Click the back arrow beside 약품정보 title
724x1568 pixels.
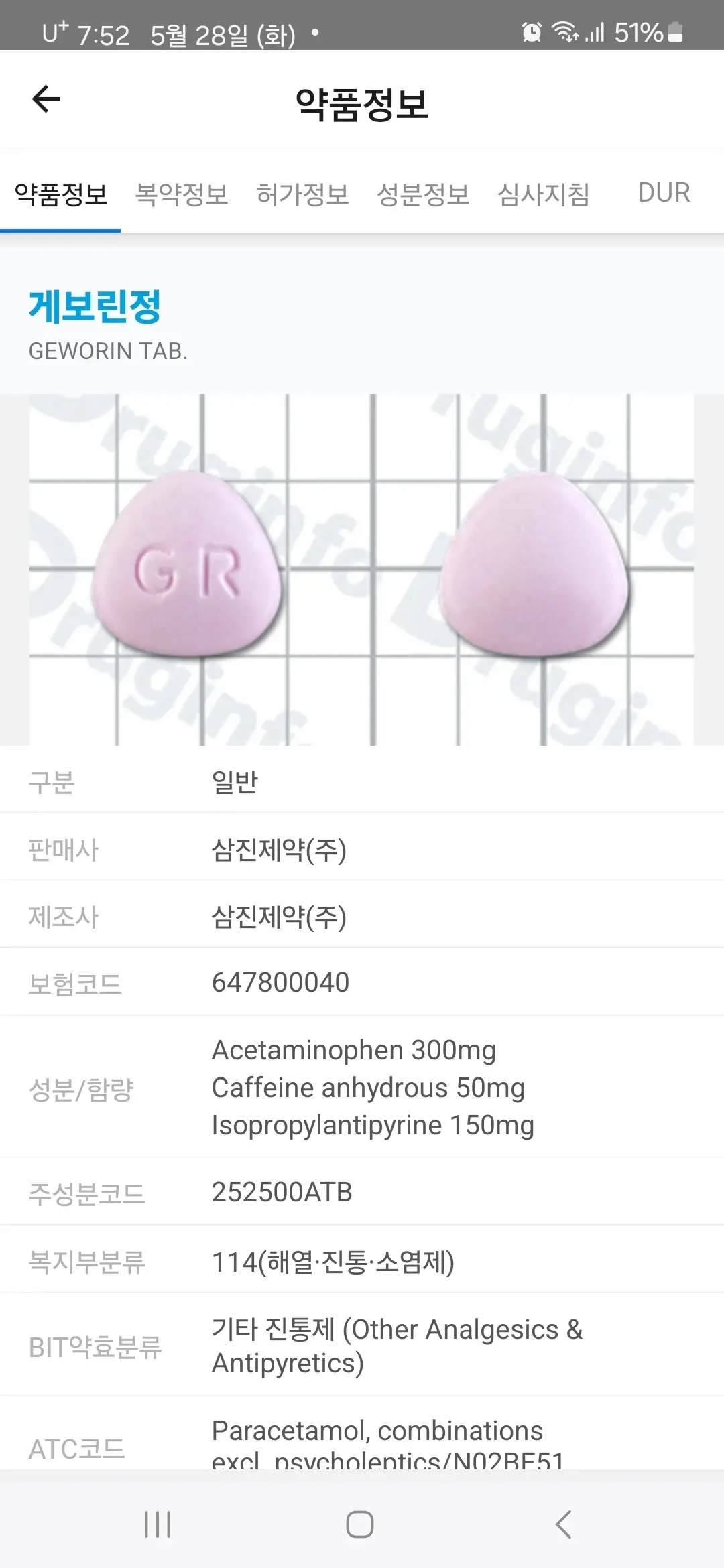click(x=45, y=99)
